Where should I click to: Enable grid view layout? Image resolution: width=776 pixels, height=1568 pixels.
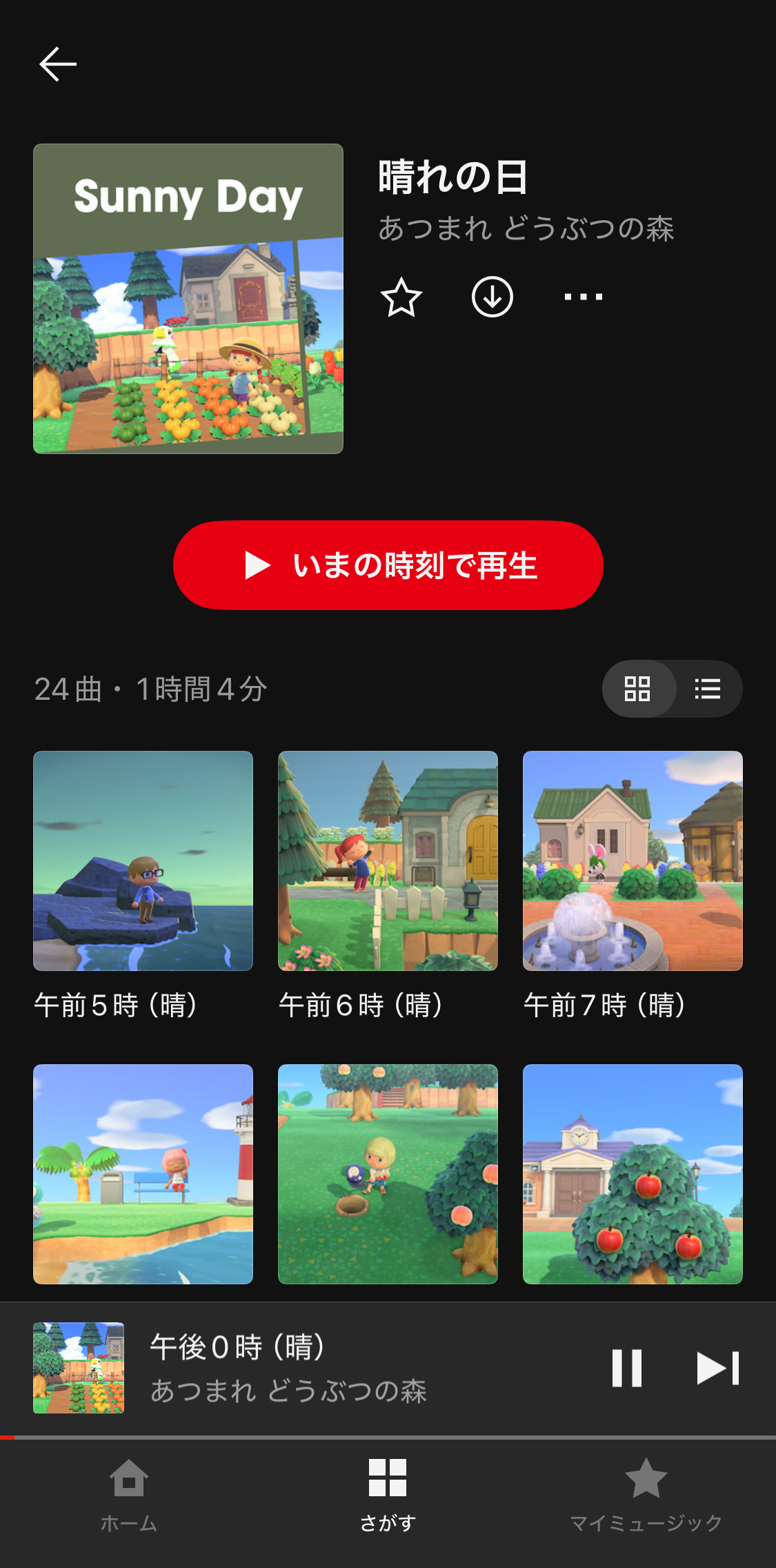(x=637, y=688)
